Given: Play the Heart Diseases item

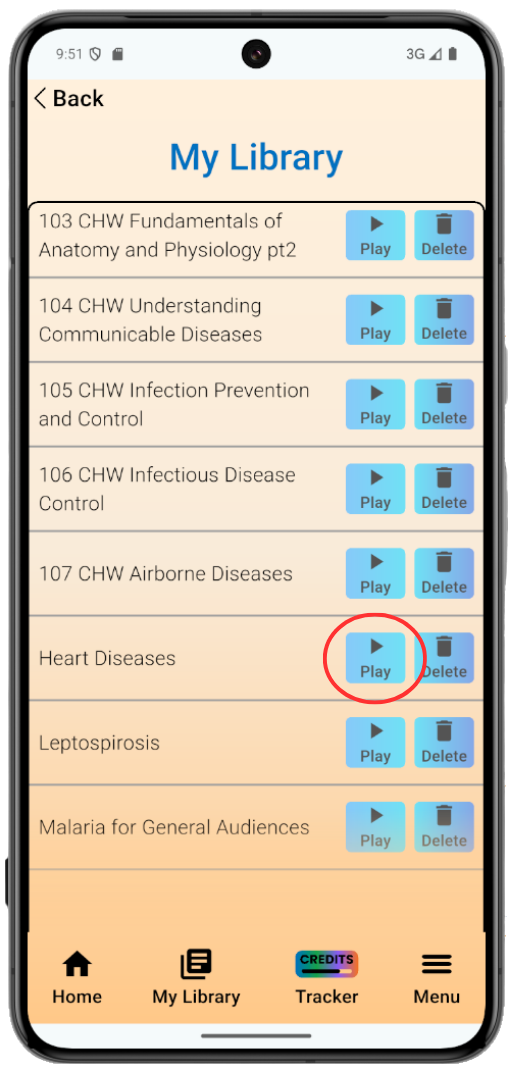Looking at the screenshot, I should pos(375,659).
